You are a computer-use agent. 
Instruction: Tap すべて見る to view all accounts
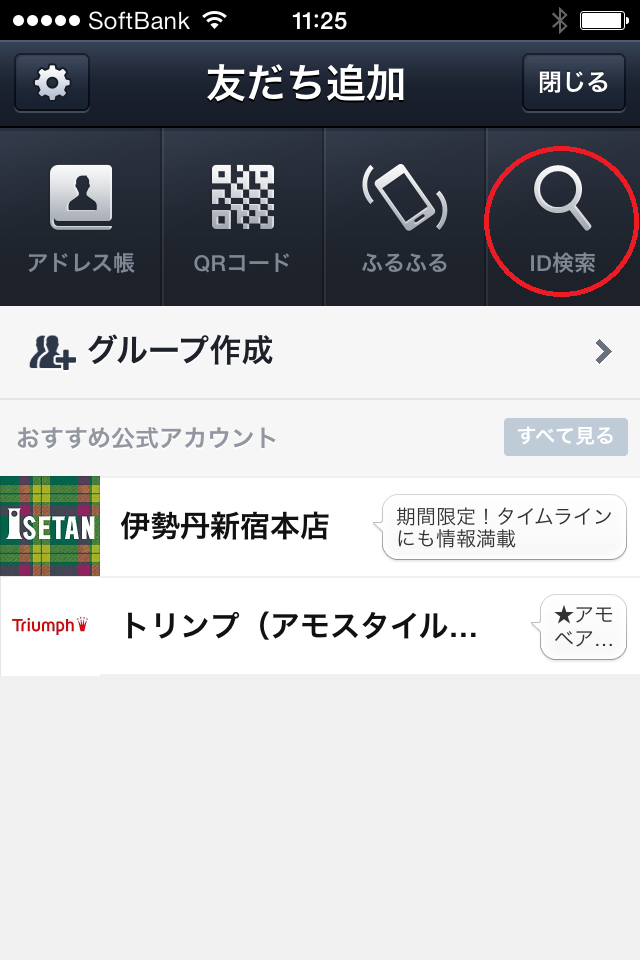[x=565, y=437]
